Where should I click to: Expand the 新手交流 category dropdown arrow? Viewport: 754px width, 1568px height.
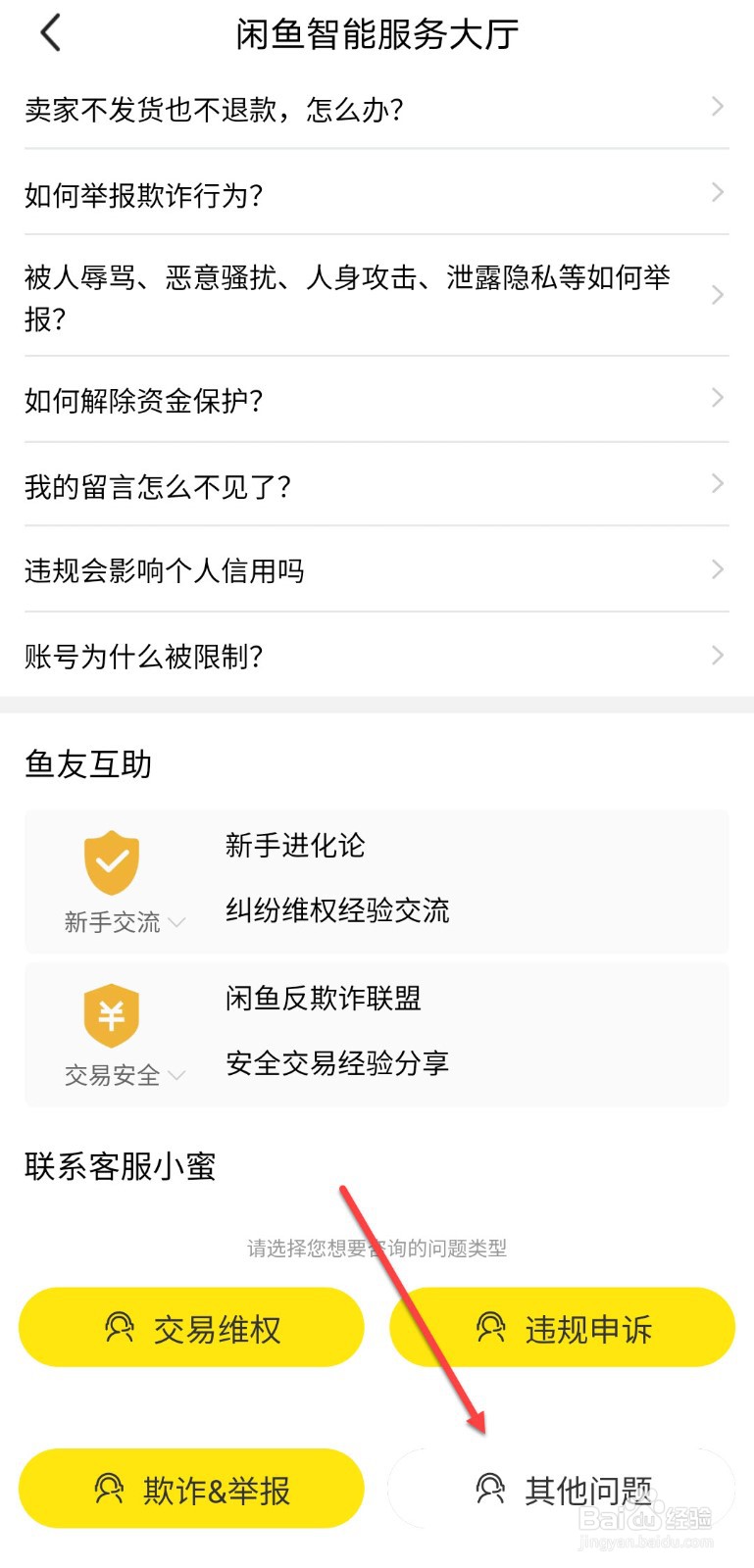176,922
